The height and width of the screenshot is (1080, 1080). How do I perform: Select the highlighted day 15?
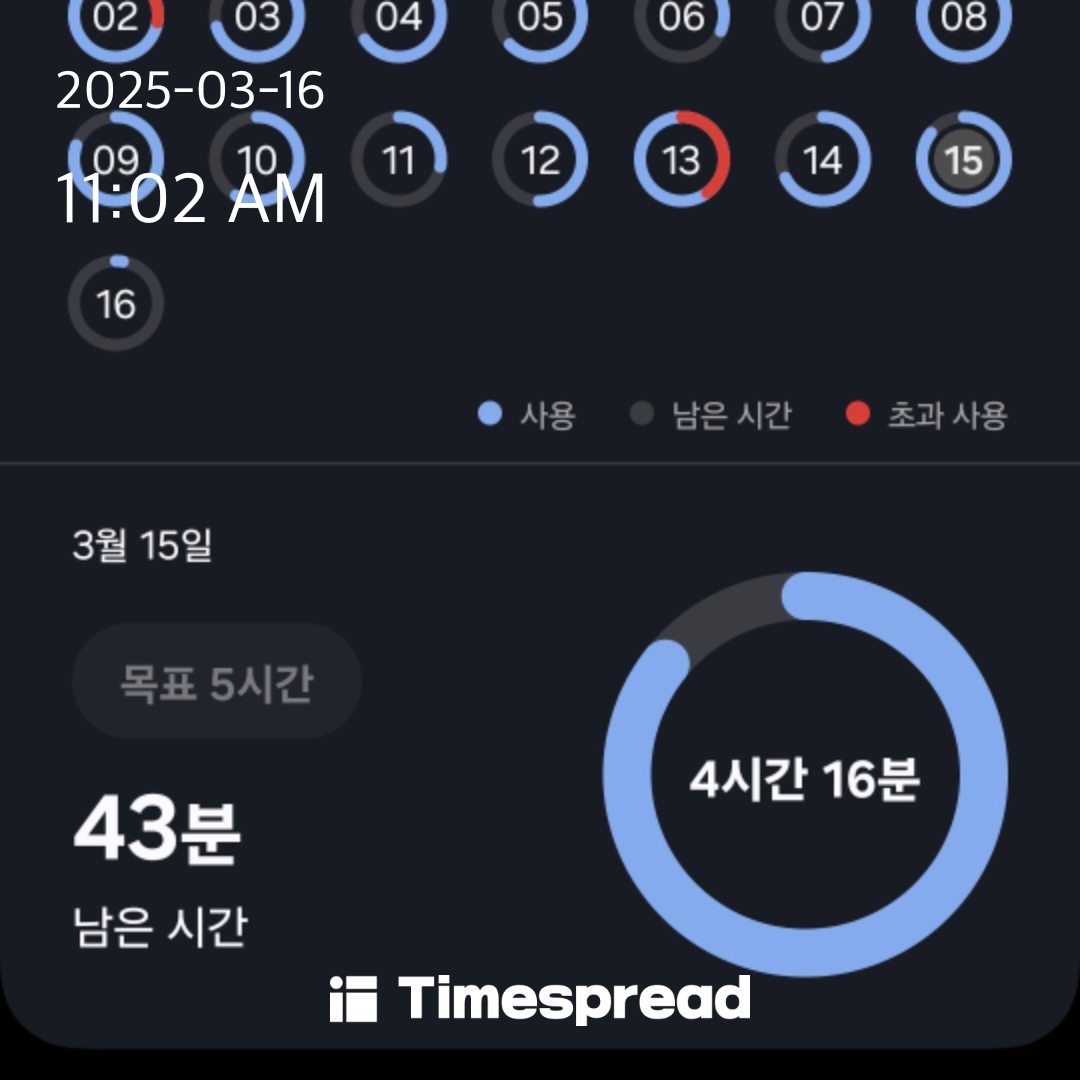pos(964,160)
